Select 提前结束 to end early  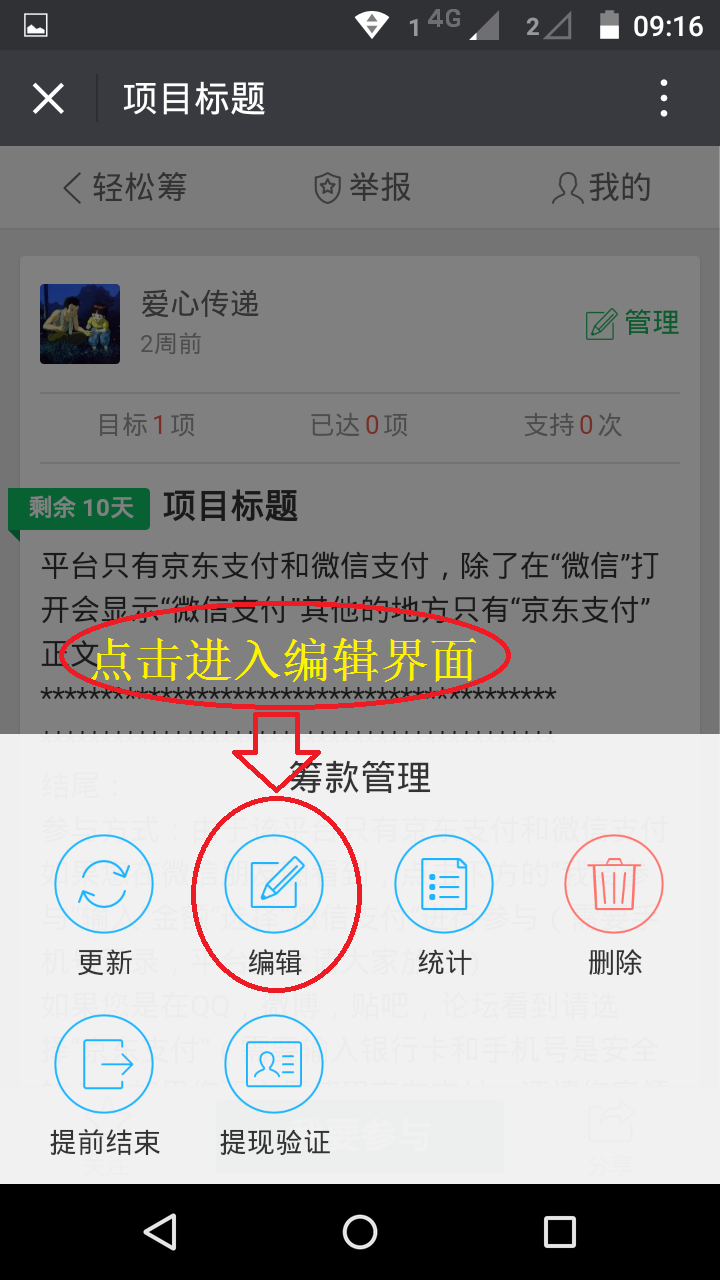[104, 1065]
